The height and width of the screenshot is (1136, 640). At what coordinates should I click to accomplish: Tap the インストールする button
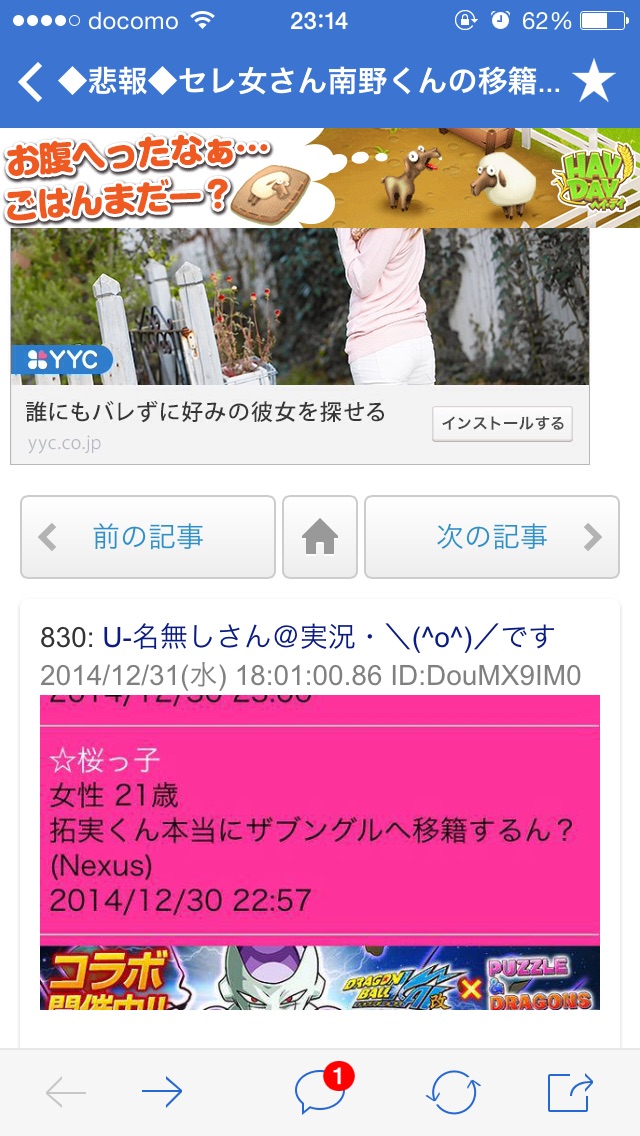point(504,423)
